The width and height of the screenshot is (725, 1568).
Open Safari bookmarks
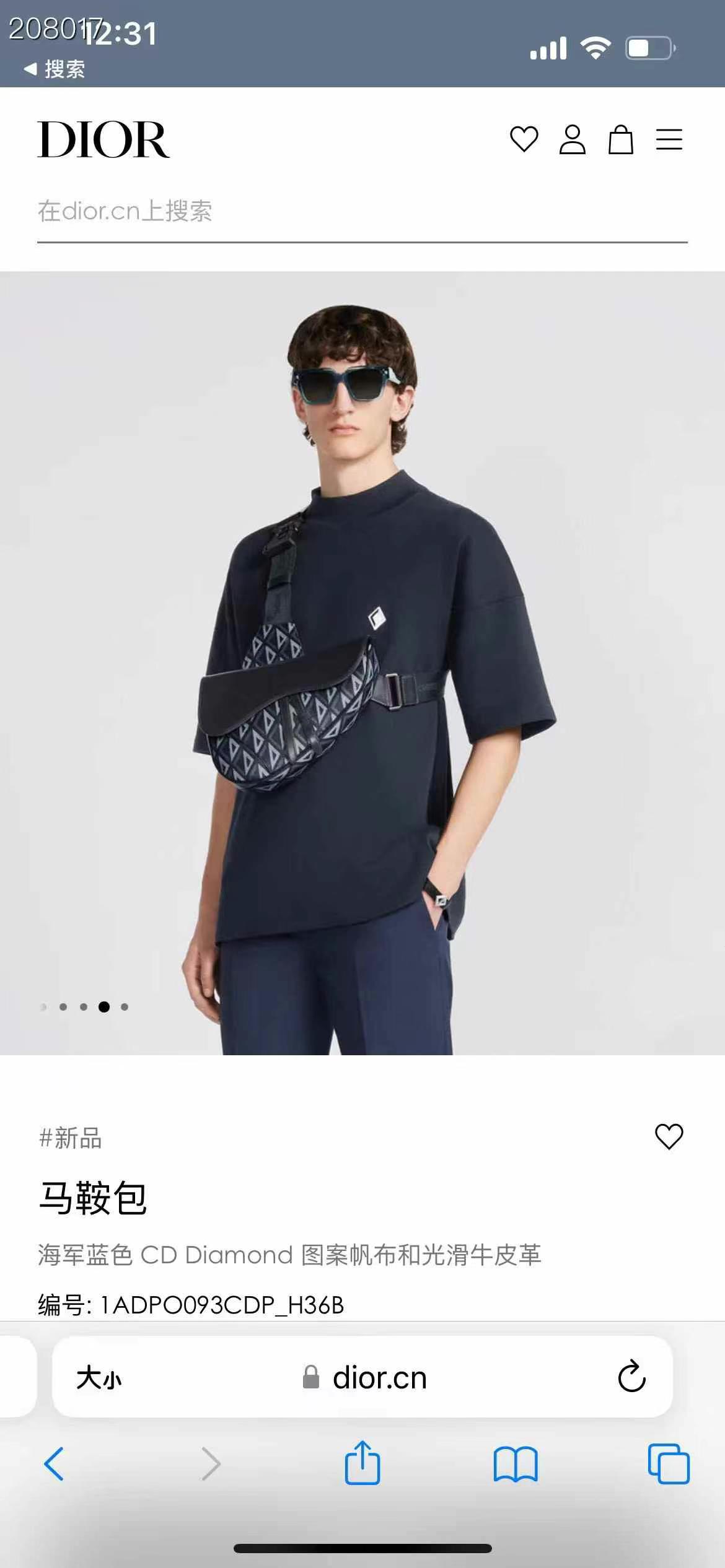[516, 1465]
